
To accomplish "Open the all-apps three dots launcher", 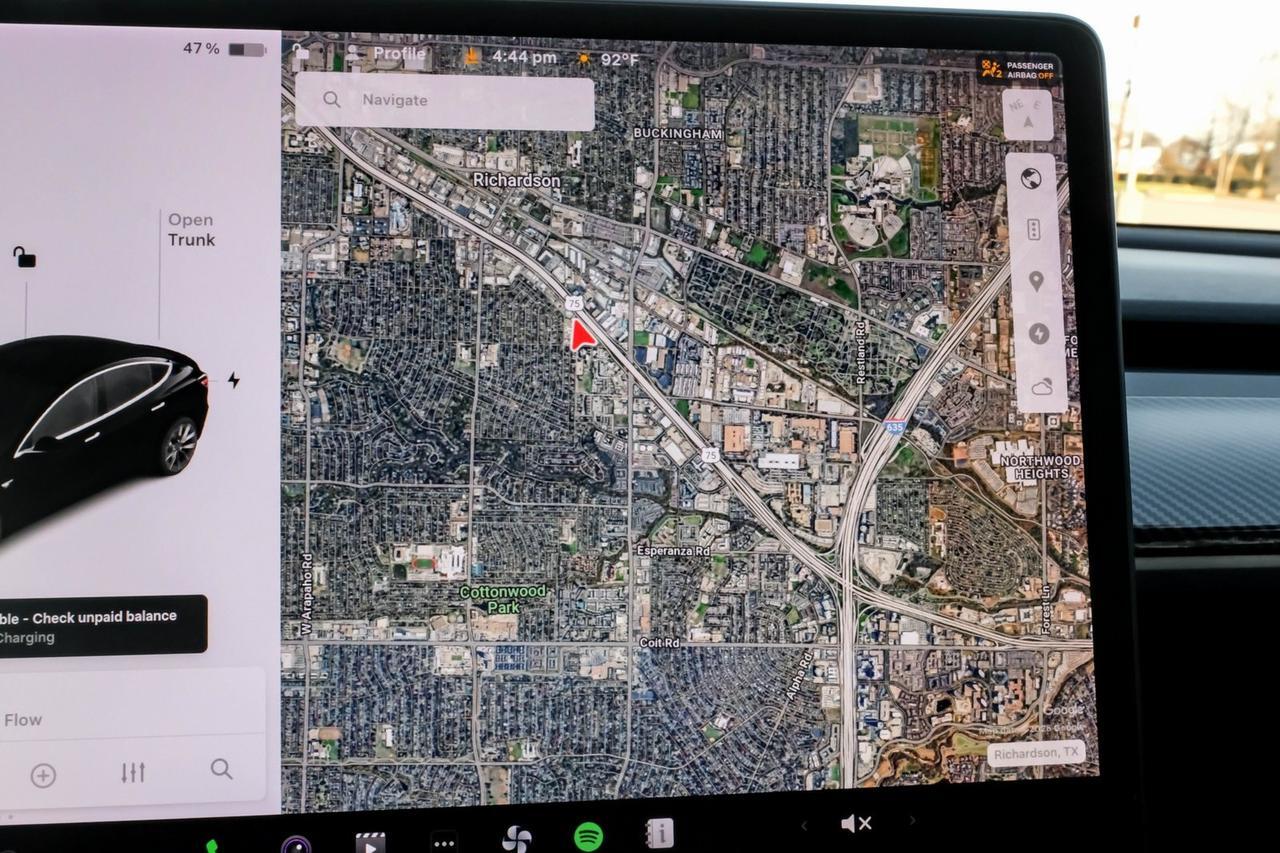I will click(x=444, y=841).
